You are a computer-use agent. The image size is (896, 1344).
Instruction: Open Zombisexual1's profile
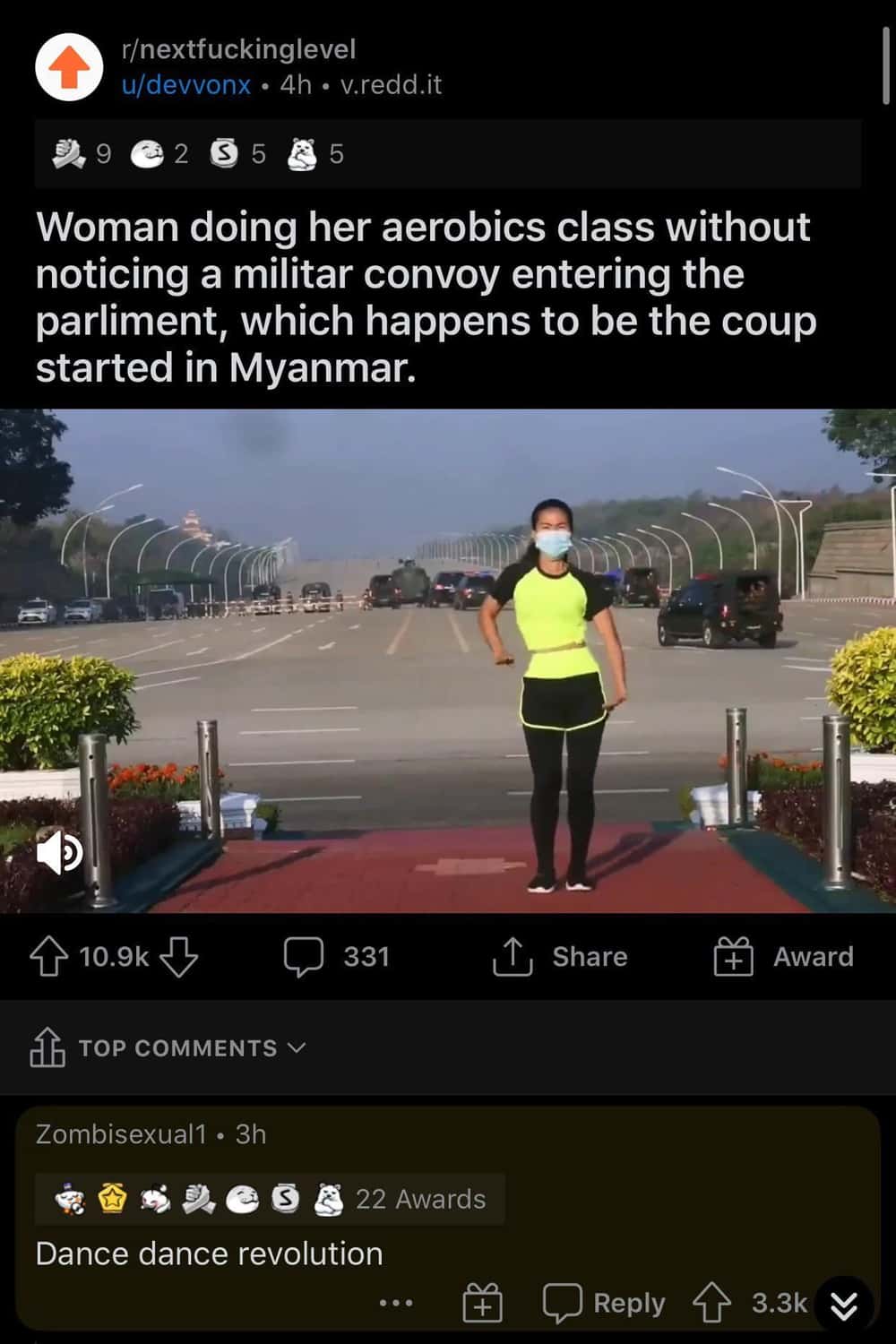coord(121,1134)
